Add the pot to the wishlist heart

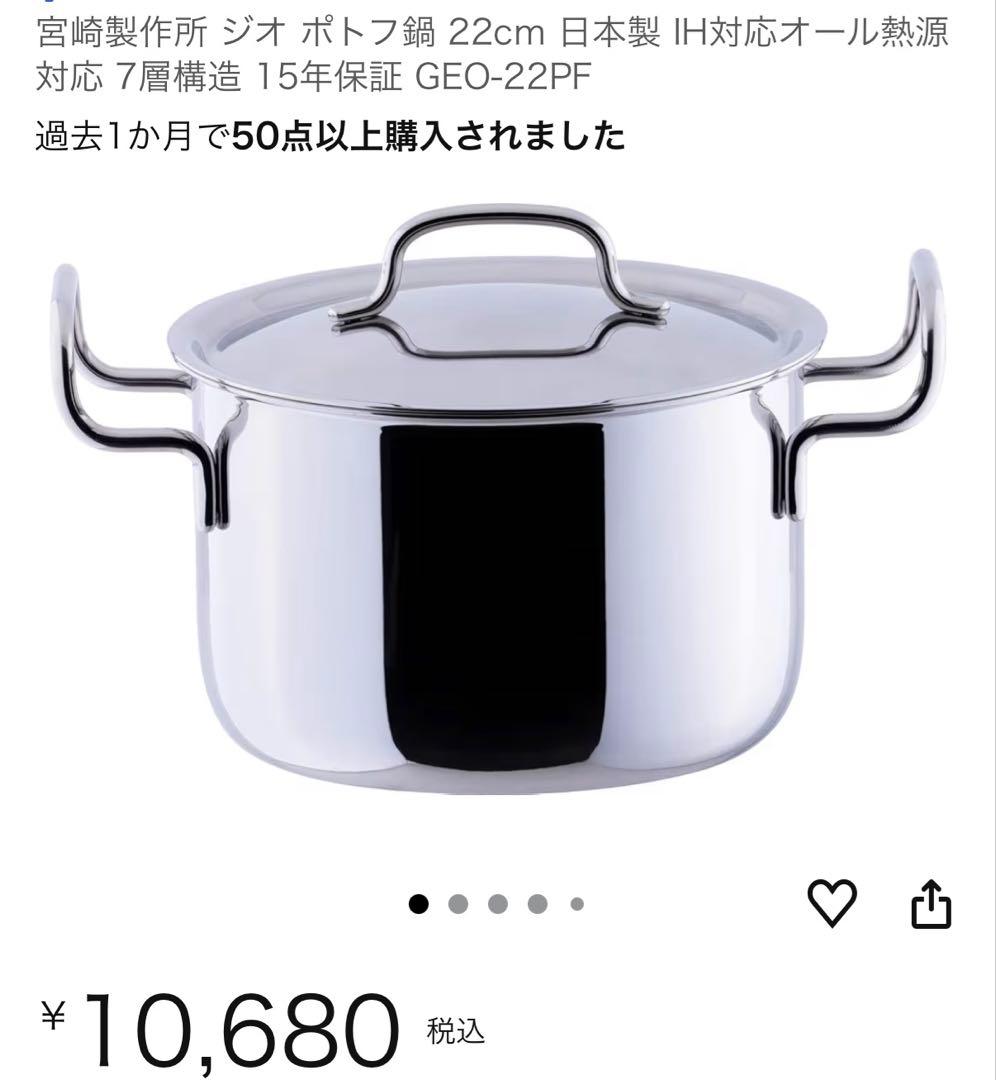831,905
